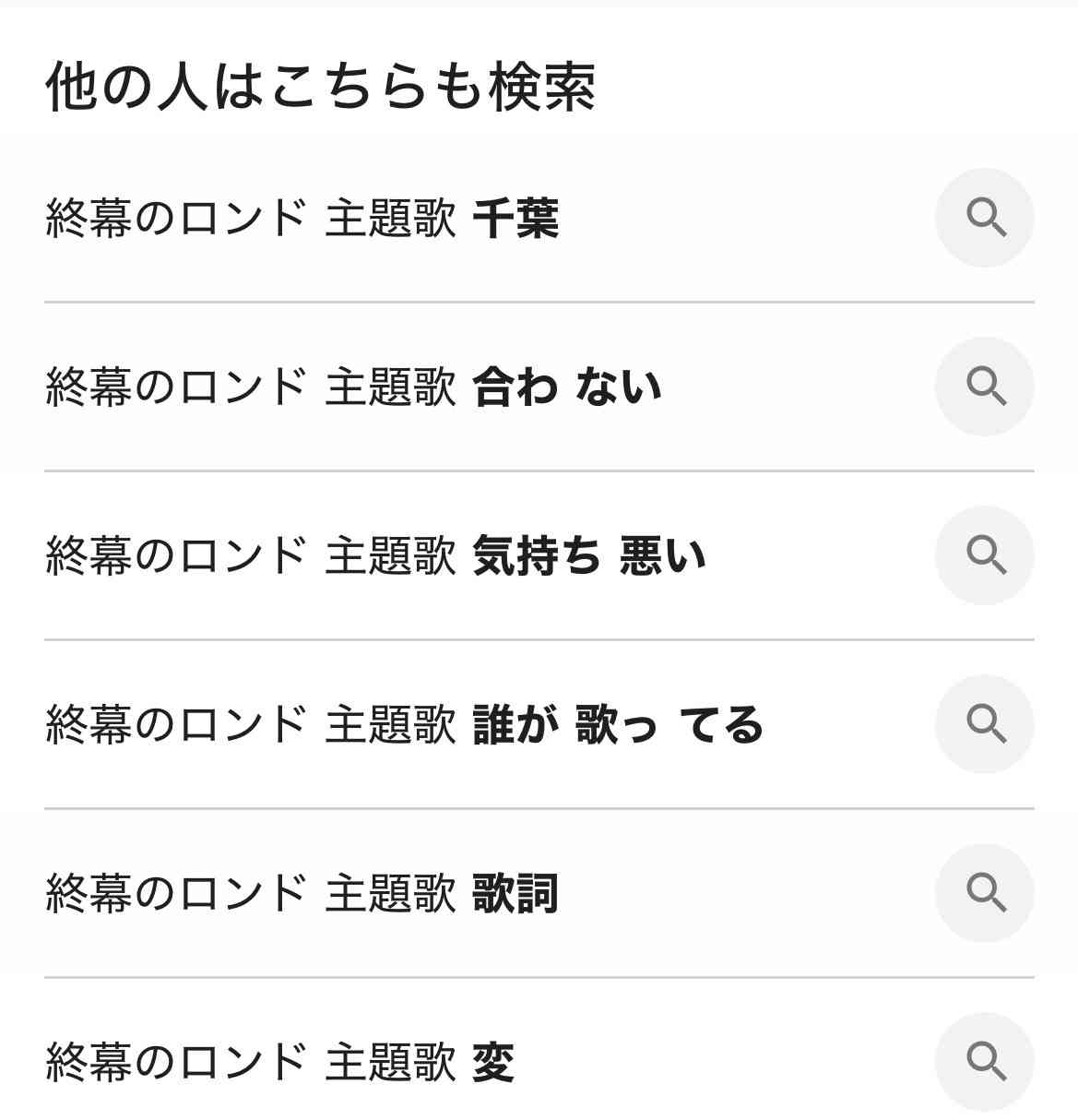1078x1120 pixels.
Task: Click the search icon on the 変 suggestion row
Action: 985,1060
